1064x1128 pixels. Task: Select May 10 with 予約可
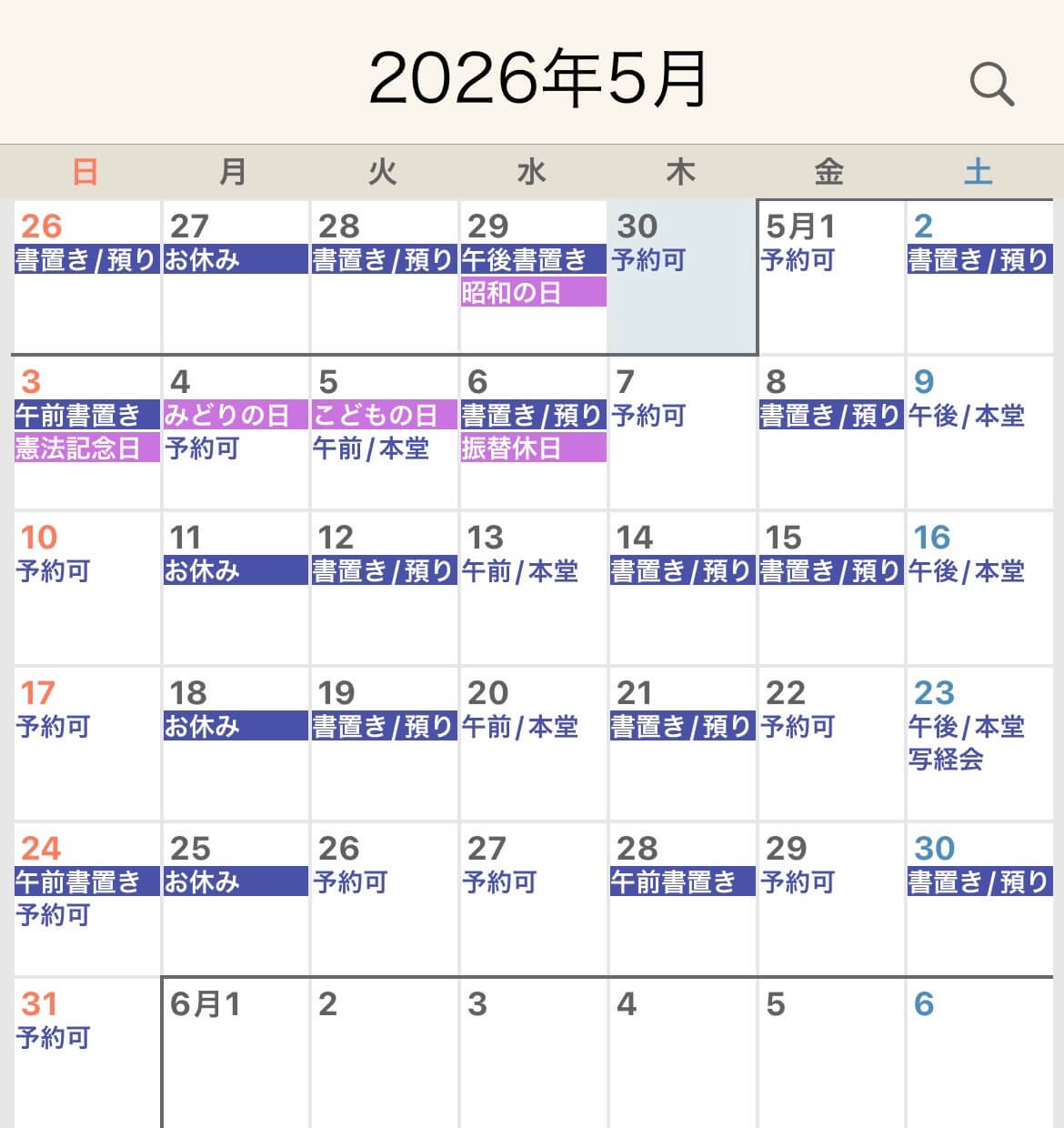[87, 589]
